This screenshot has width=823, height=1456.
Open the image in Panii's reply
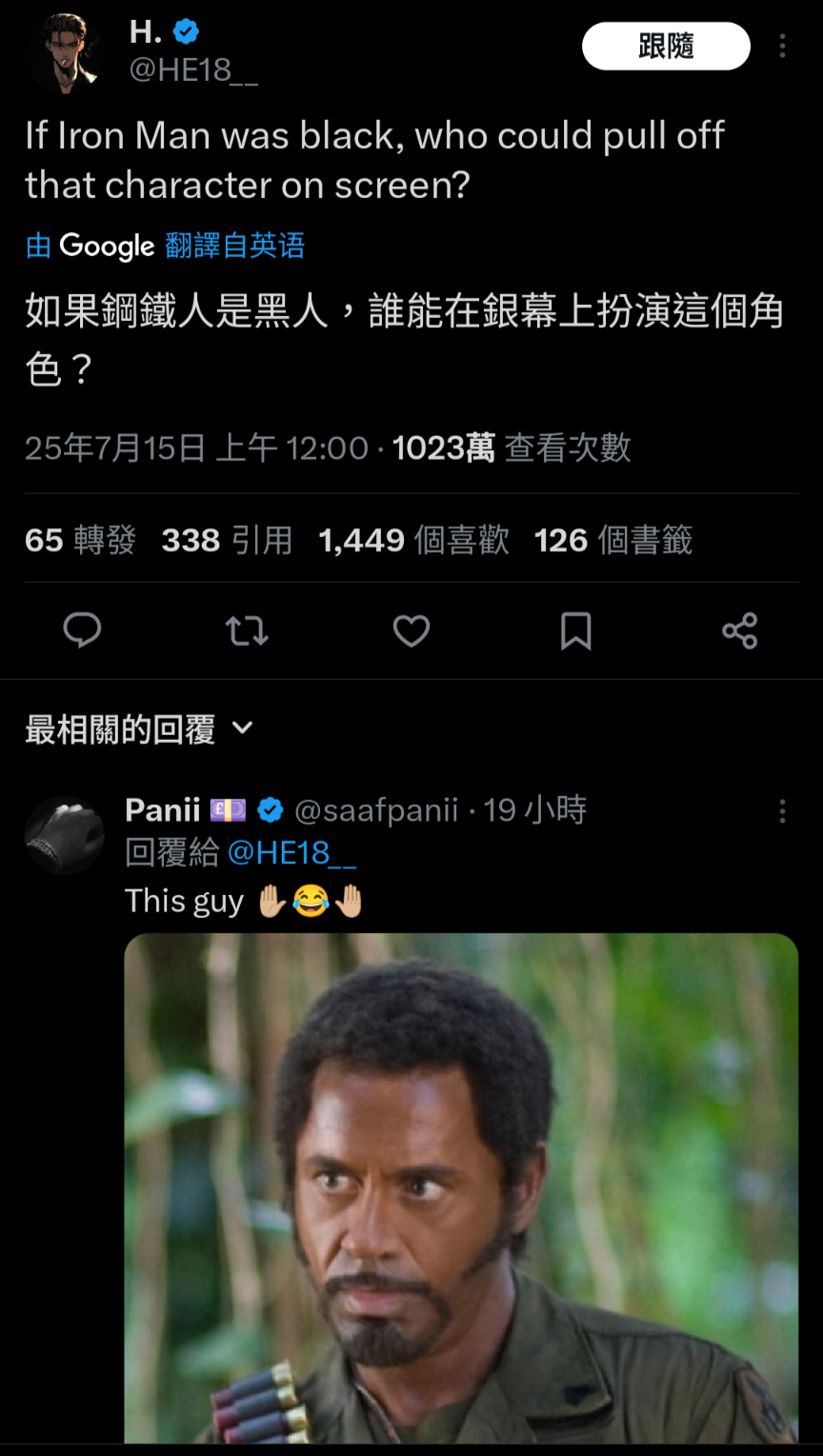click(461, 1187)
